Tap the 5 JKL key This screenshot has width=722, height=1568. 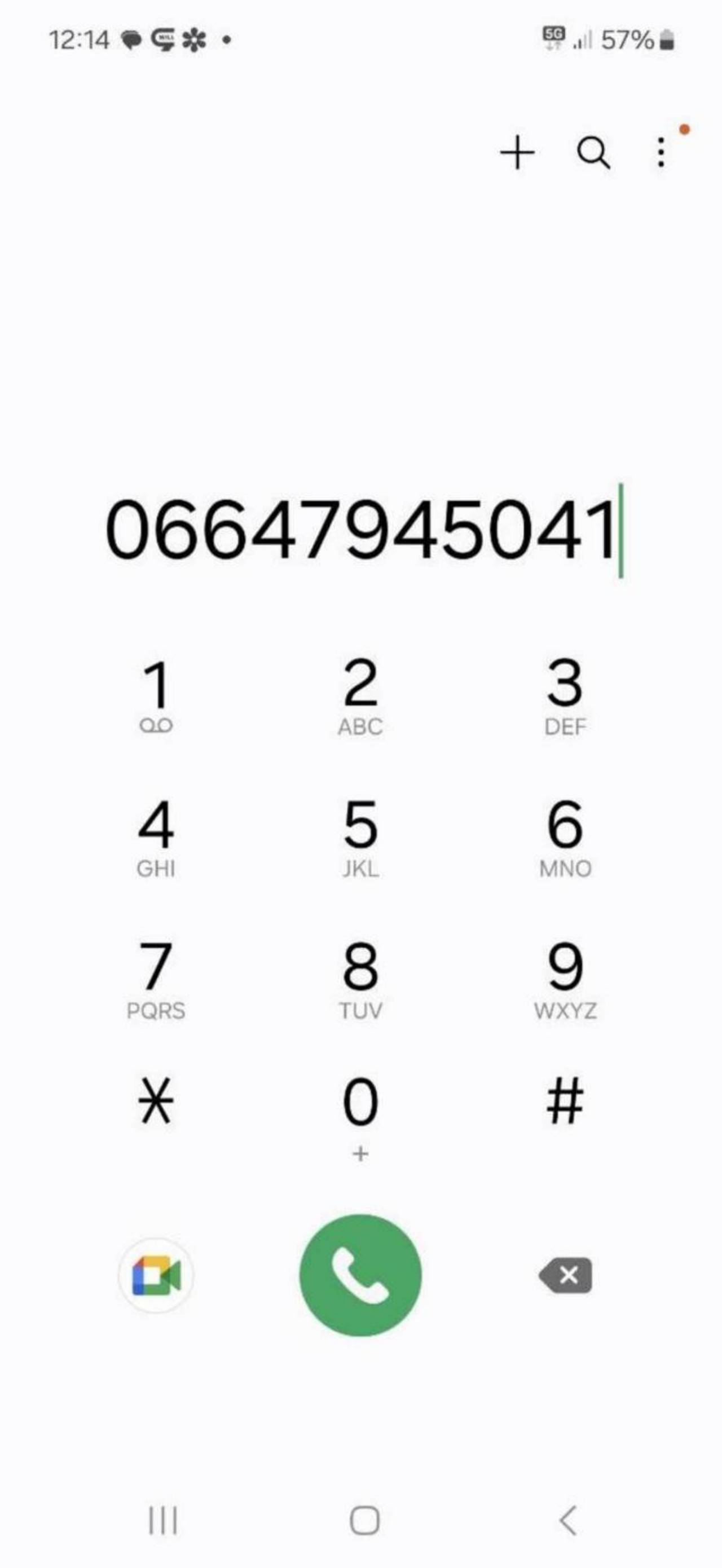pyautogui.click(x=360, y=838)
